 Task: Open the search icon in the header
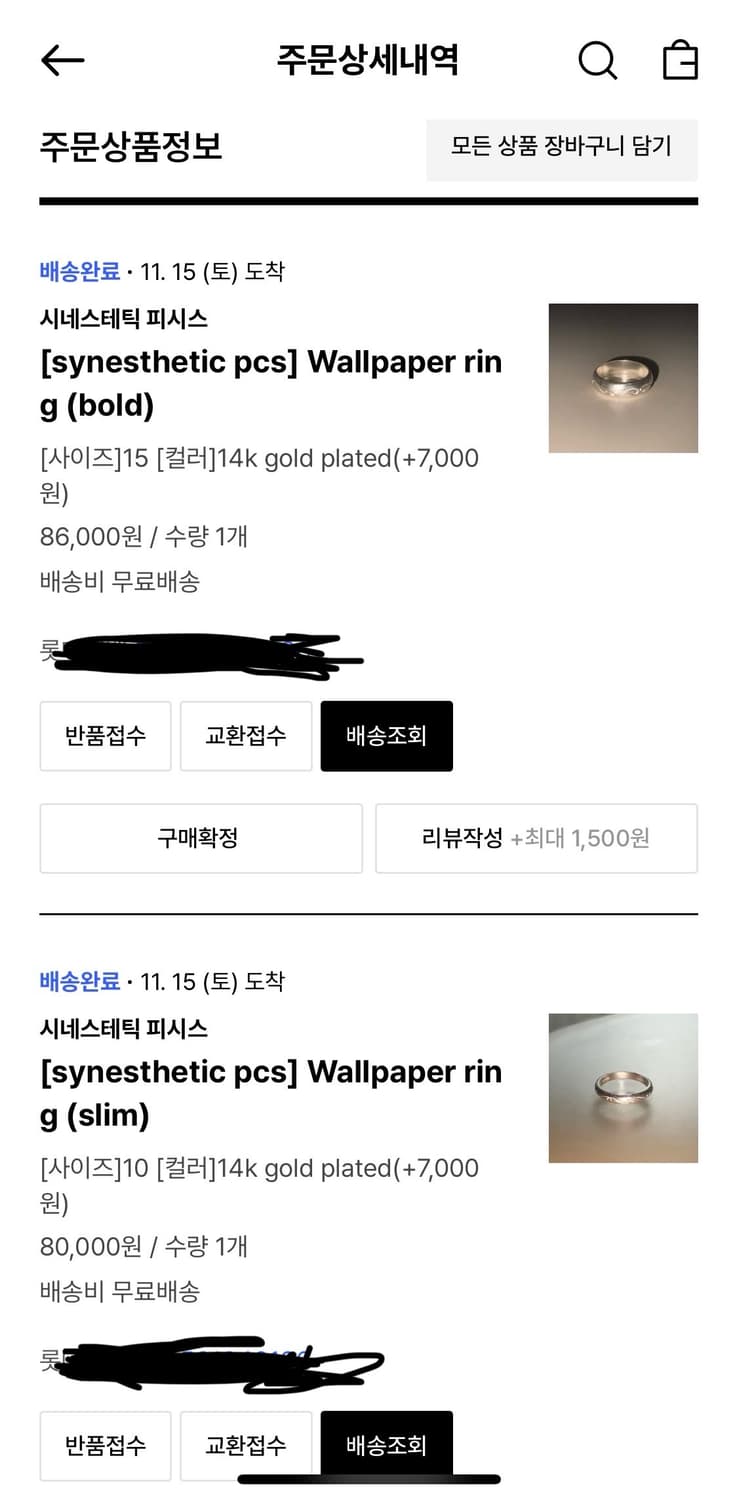pos(598,60)
